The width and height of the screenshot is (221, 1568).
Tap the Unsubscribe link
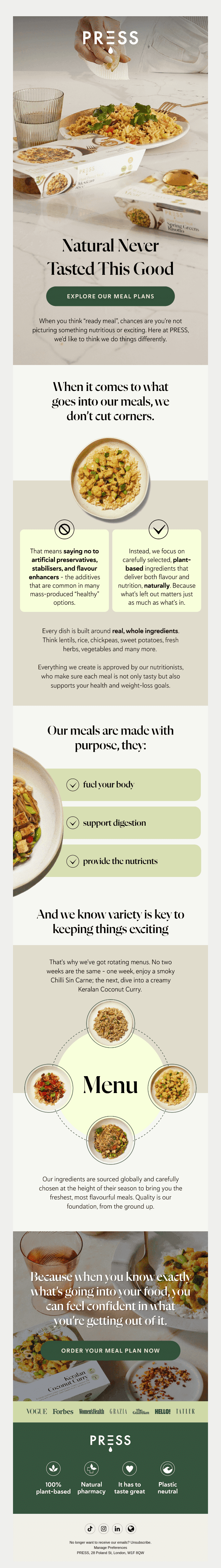click(x=140, y=1542)
